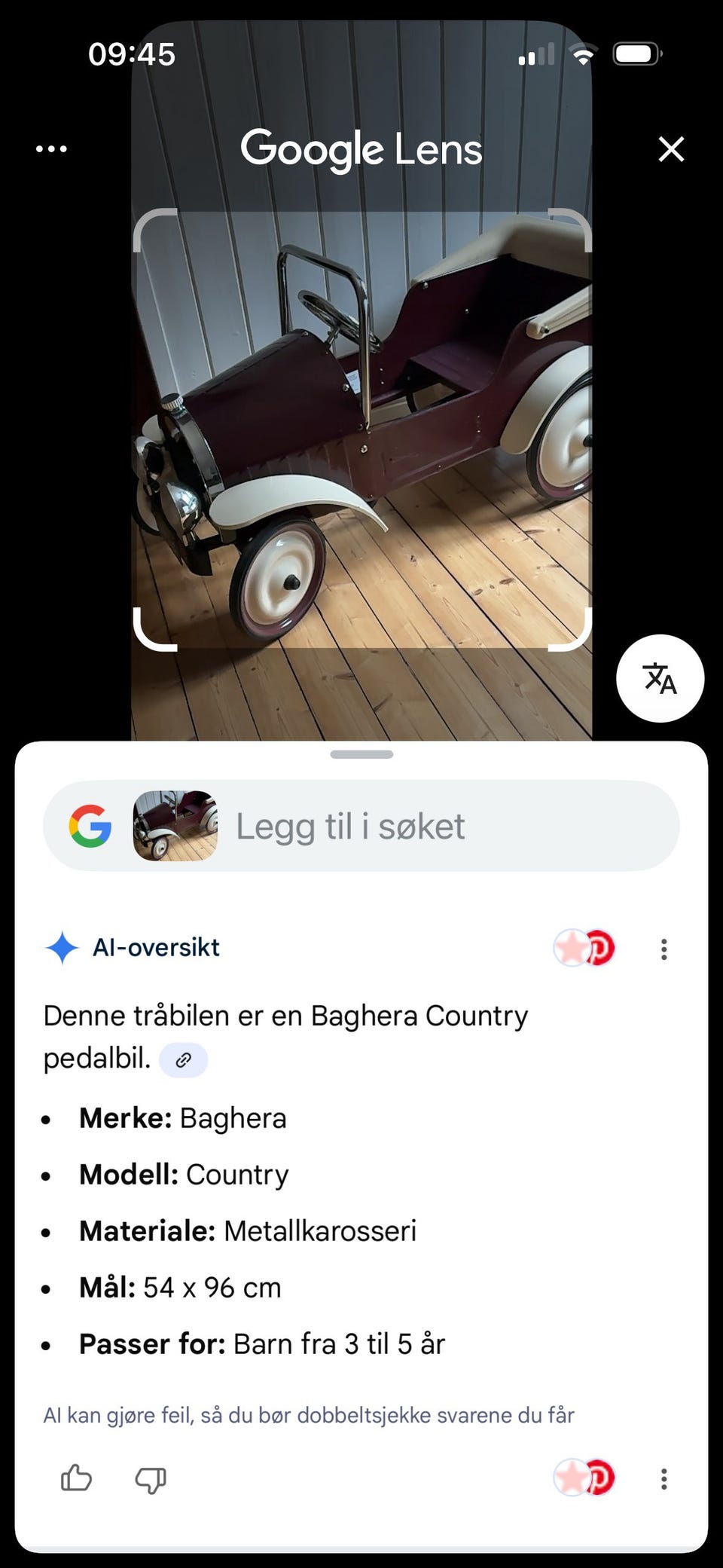Open the source link icon after pedalbil text

pyautogui.click(x=183, y=1059)
